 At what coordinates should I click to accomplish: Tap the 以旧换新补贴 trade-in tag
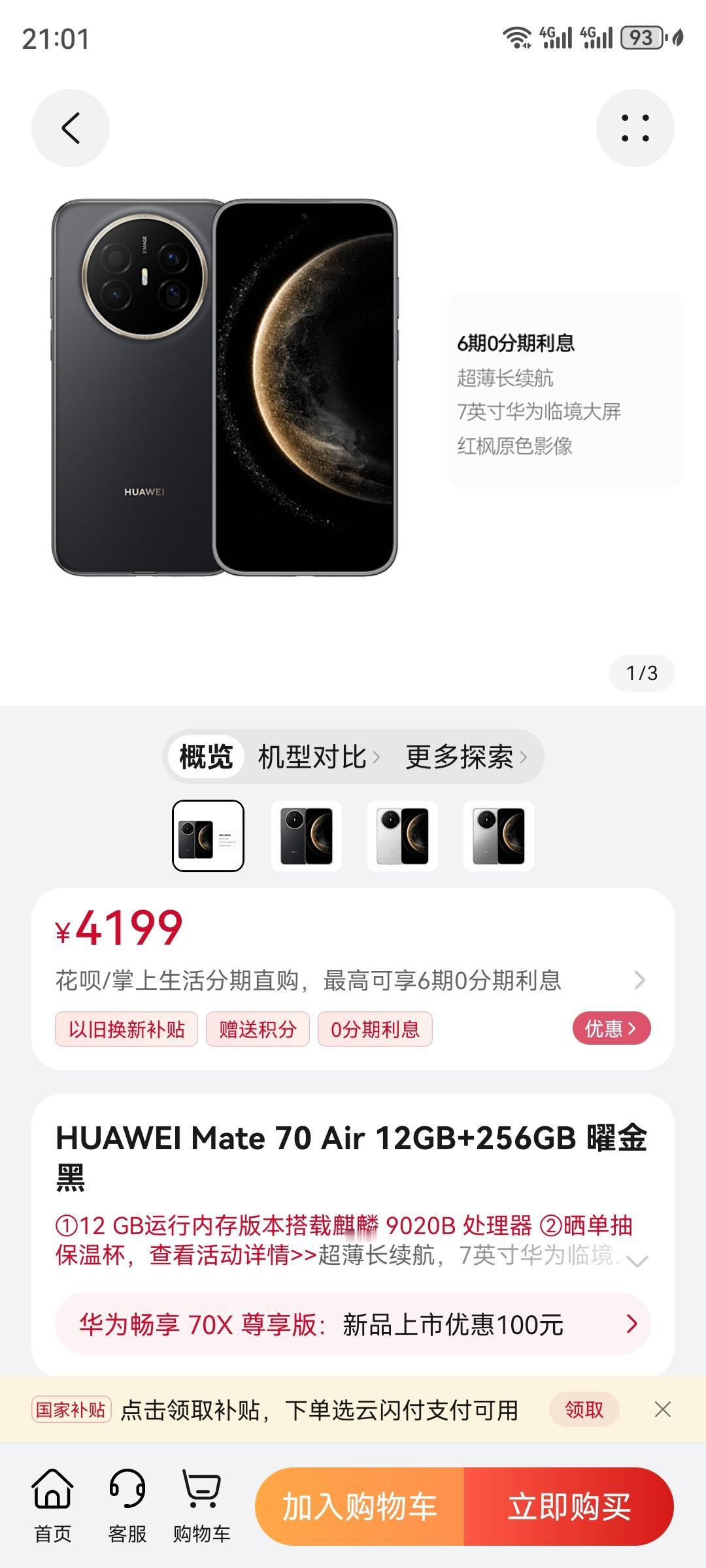tap(126, 1028)
